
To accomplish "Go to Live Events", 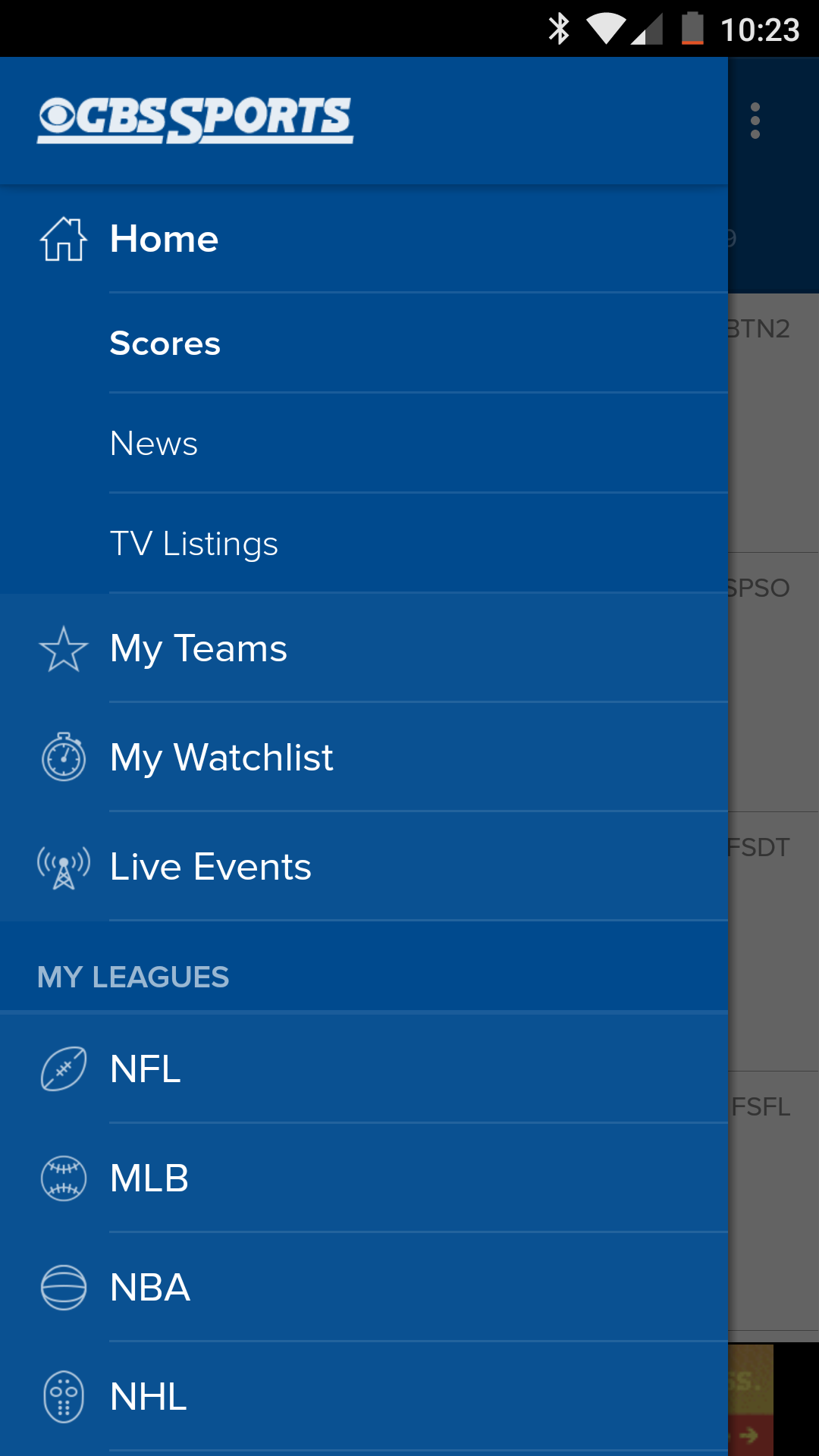I will [210, 866].
